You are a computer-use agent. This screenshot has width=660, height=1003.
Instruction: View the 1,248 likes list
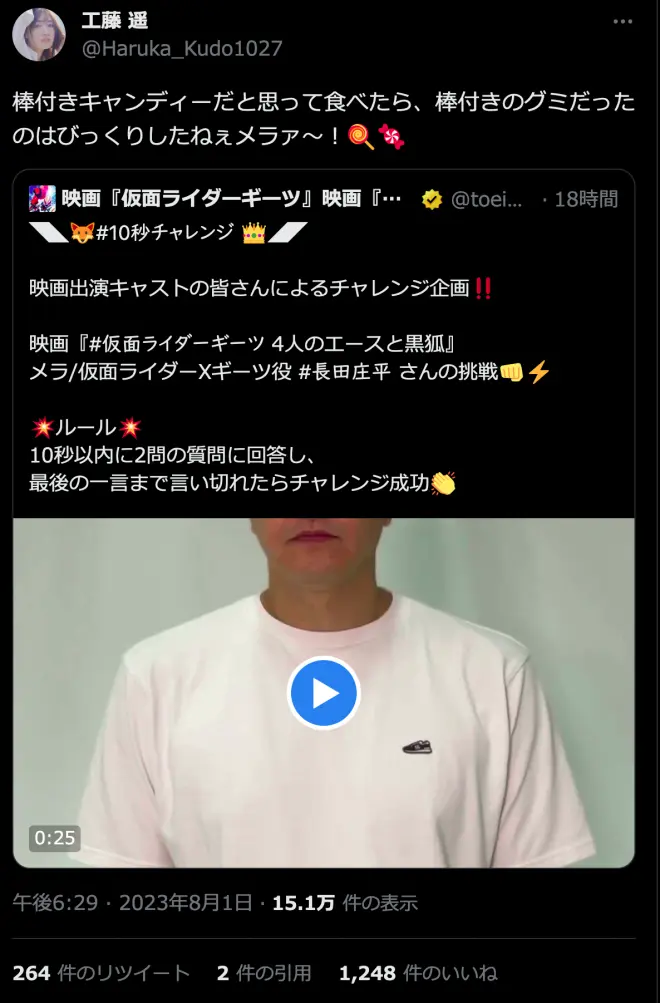pyautogui.click(x=418, y=973)
